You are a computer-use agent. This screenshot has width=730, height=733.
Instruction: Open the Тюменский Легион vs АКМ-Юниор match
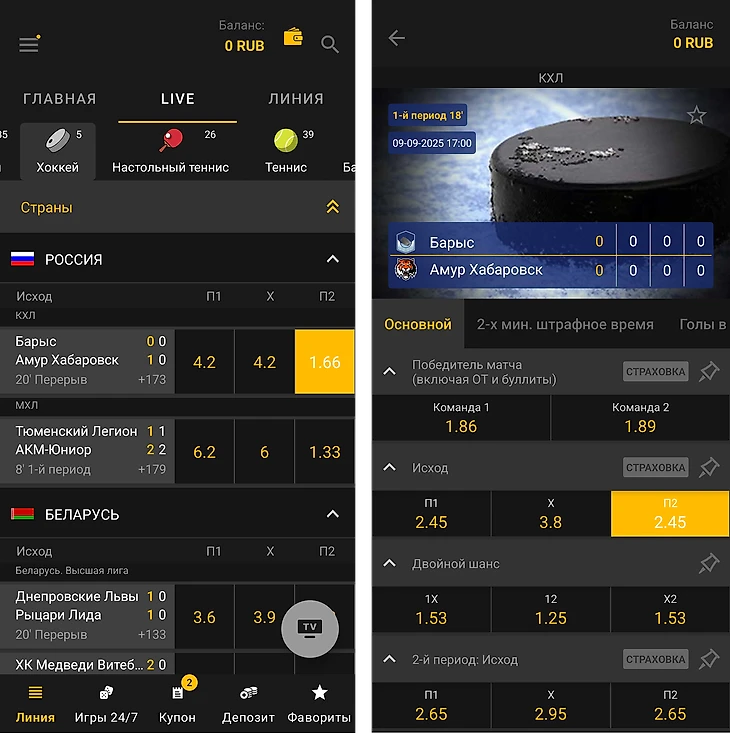click(85, 449)
